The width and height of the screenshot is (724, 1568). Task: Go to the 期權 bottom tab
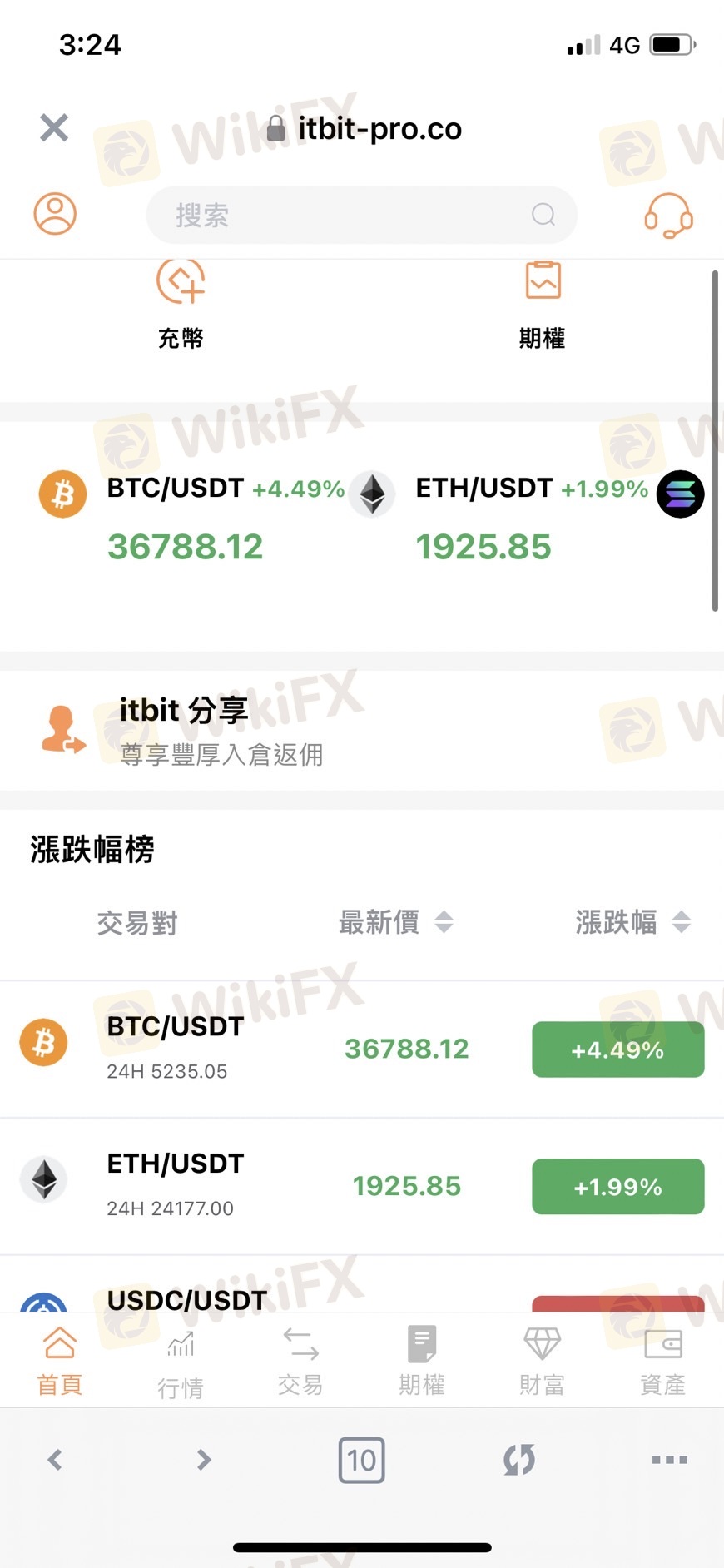[x=422, y=1362]
